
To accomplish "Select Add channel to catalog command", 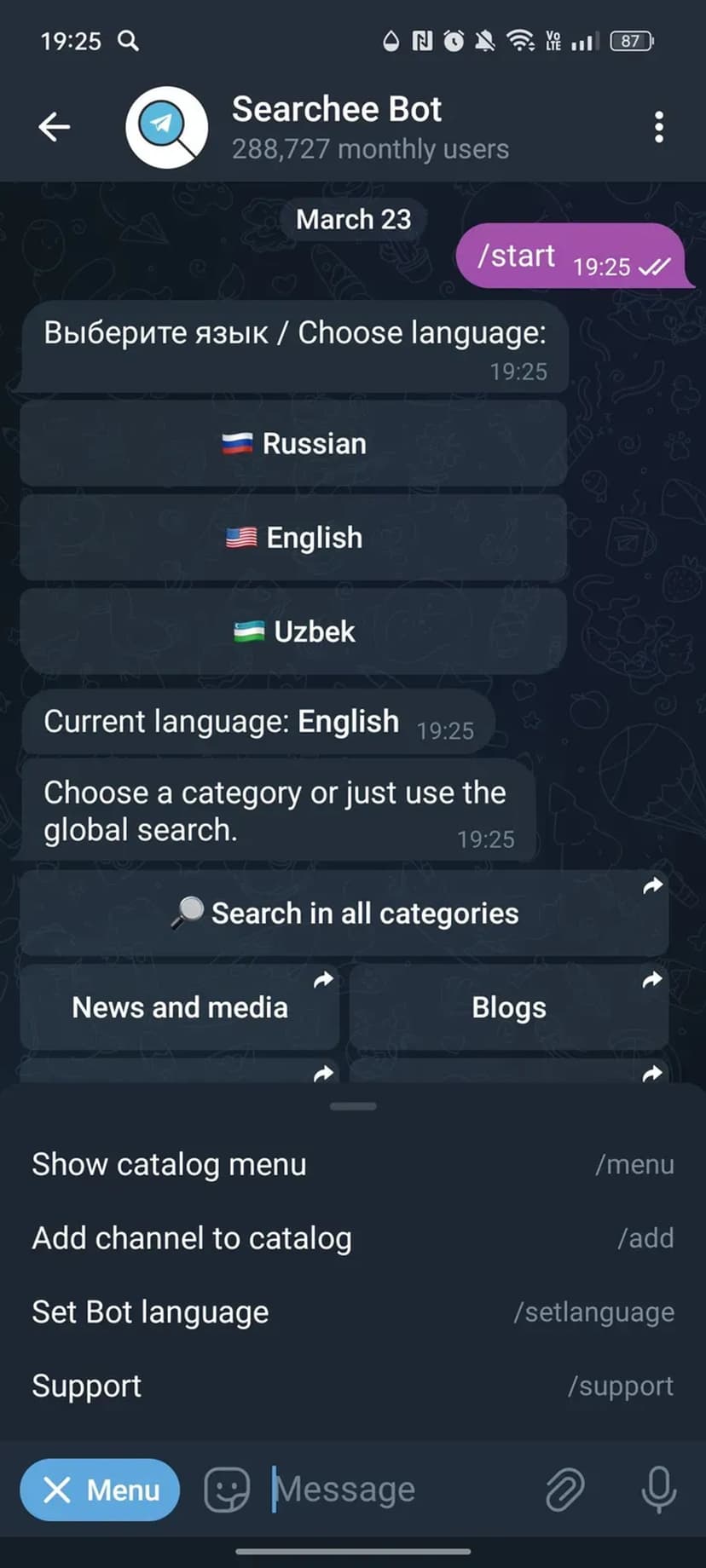I will pos(353,1238).
